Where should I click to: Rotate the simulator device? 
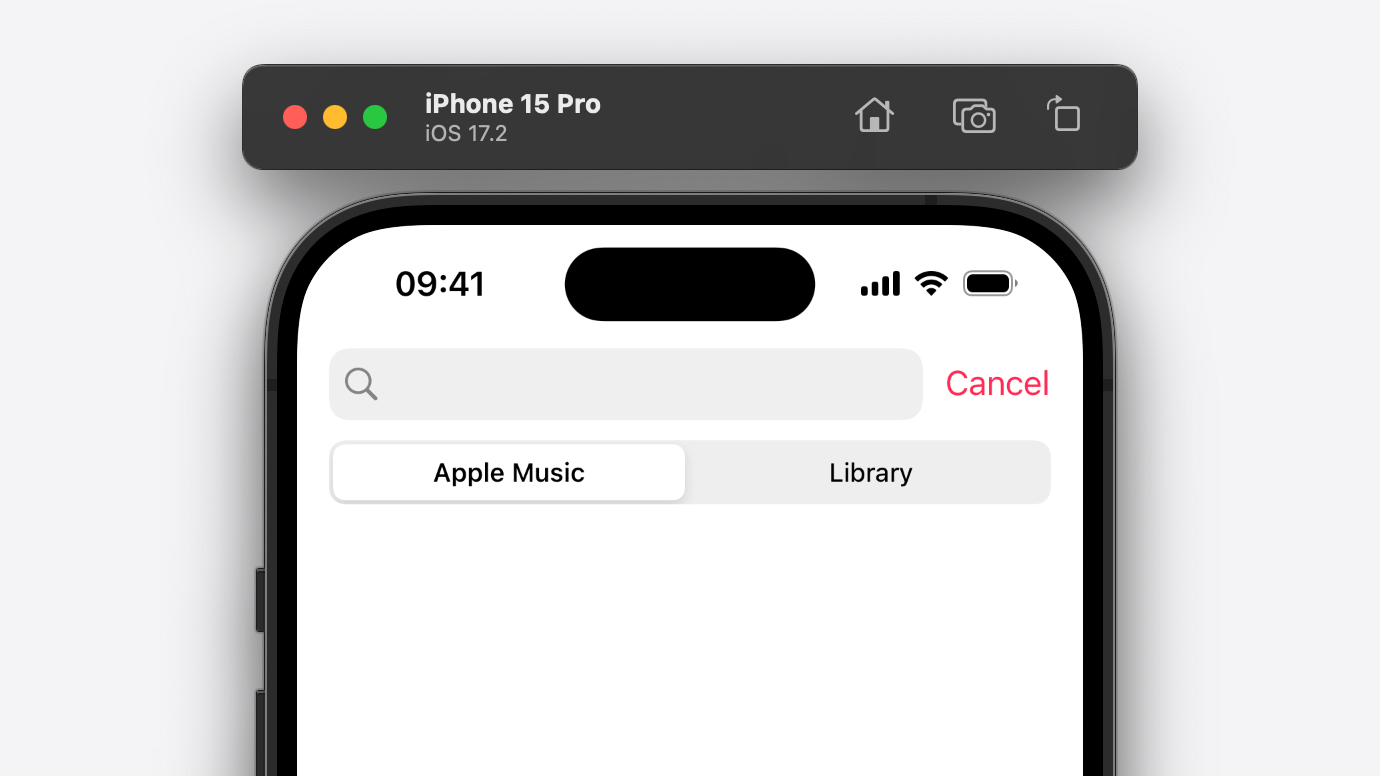[1064, 115]
